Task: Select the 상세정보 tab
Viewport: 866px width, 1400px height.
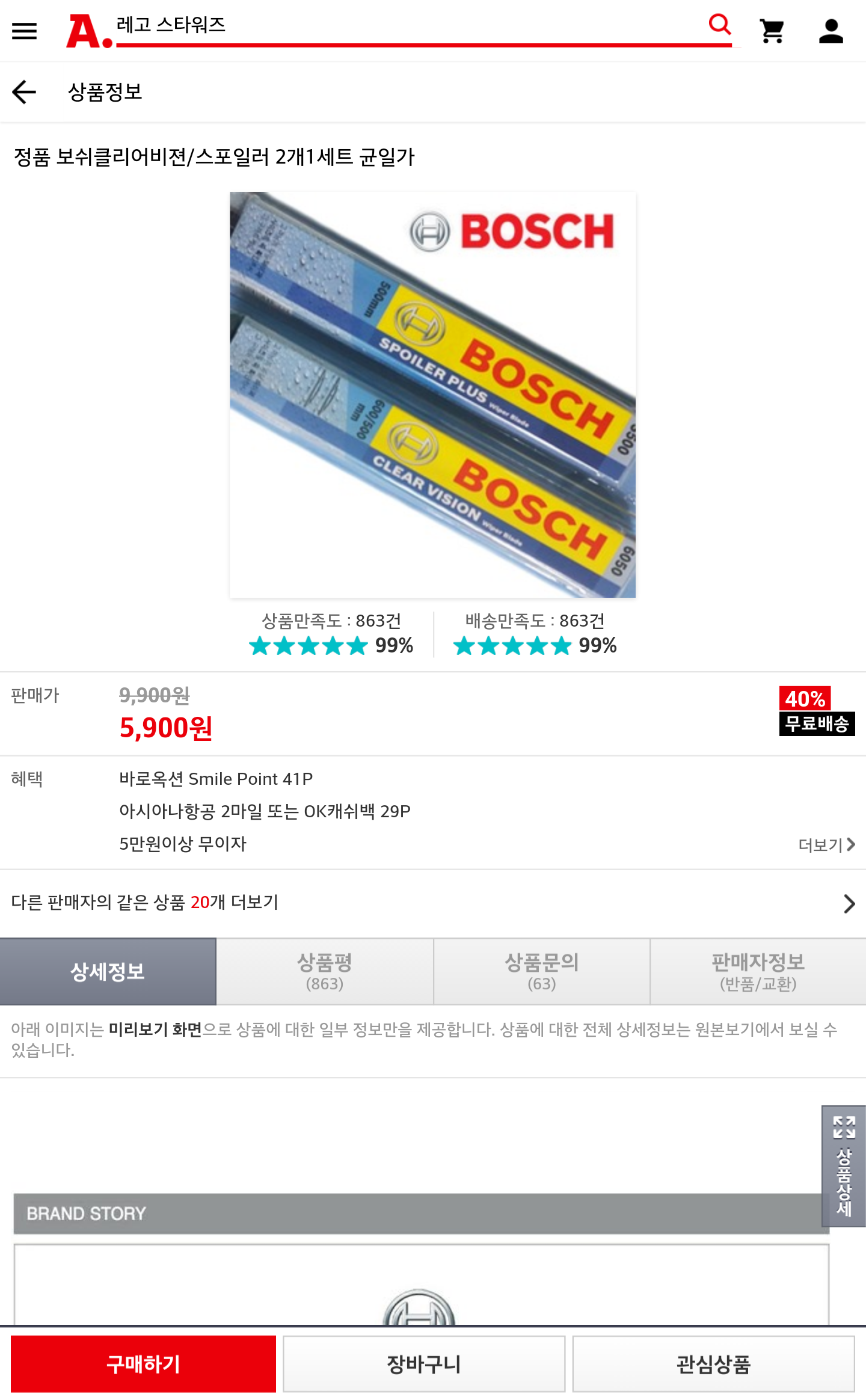Action: point(108,971)
